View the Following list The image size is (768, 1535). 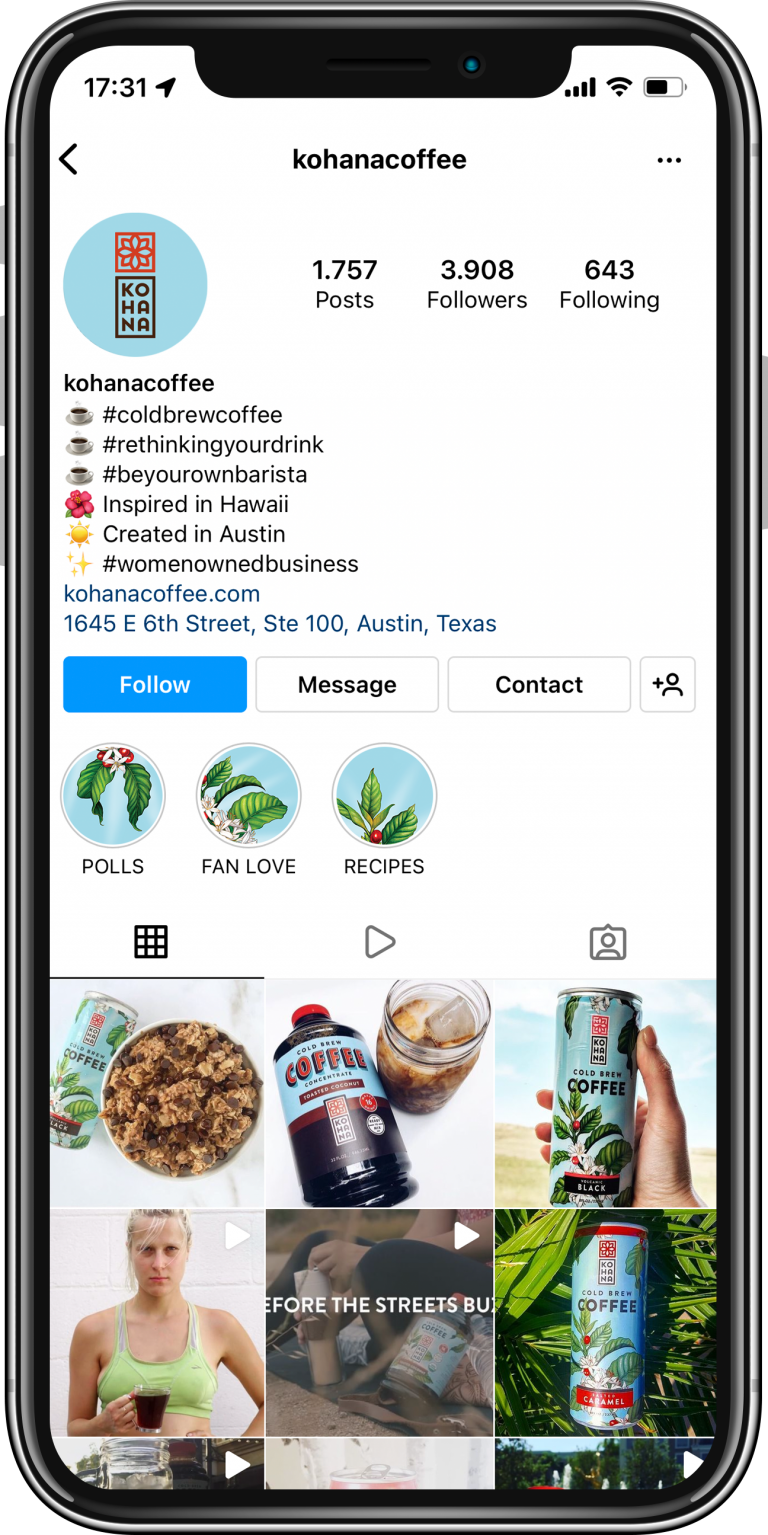(609, 284)
